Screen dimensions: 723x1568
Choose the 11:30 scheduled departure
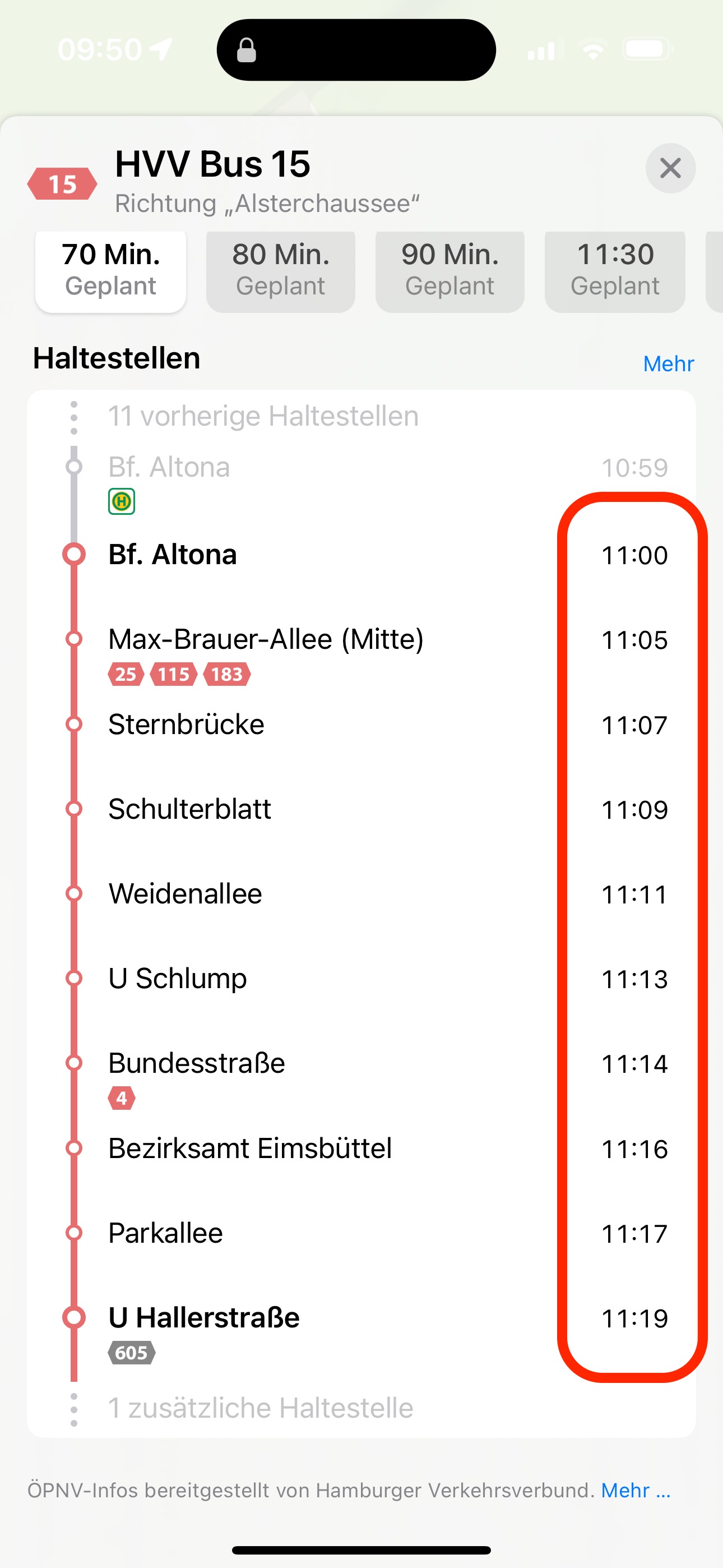pyautogui.click(x=615, y=270)
